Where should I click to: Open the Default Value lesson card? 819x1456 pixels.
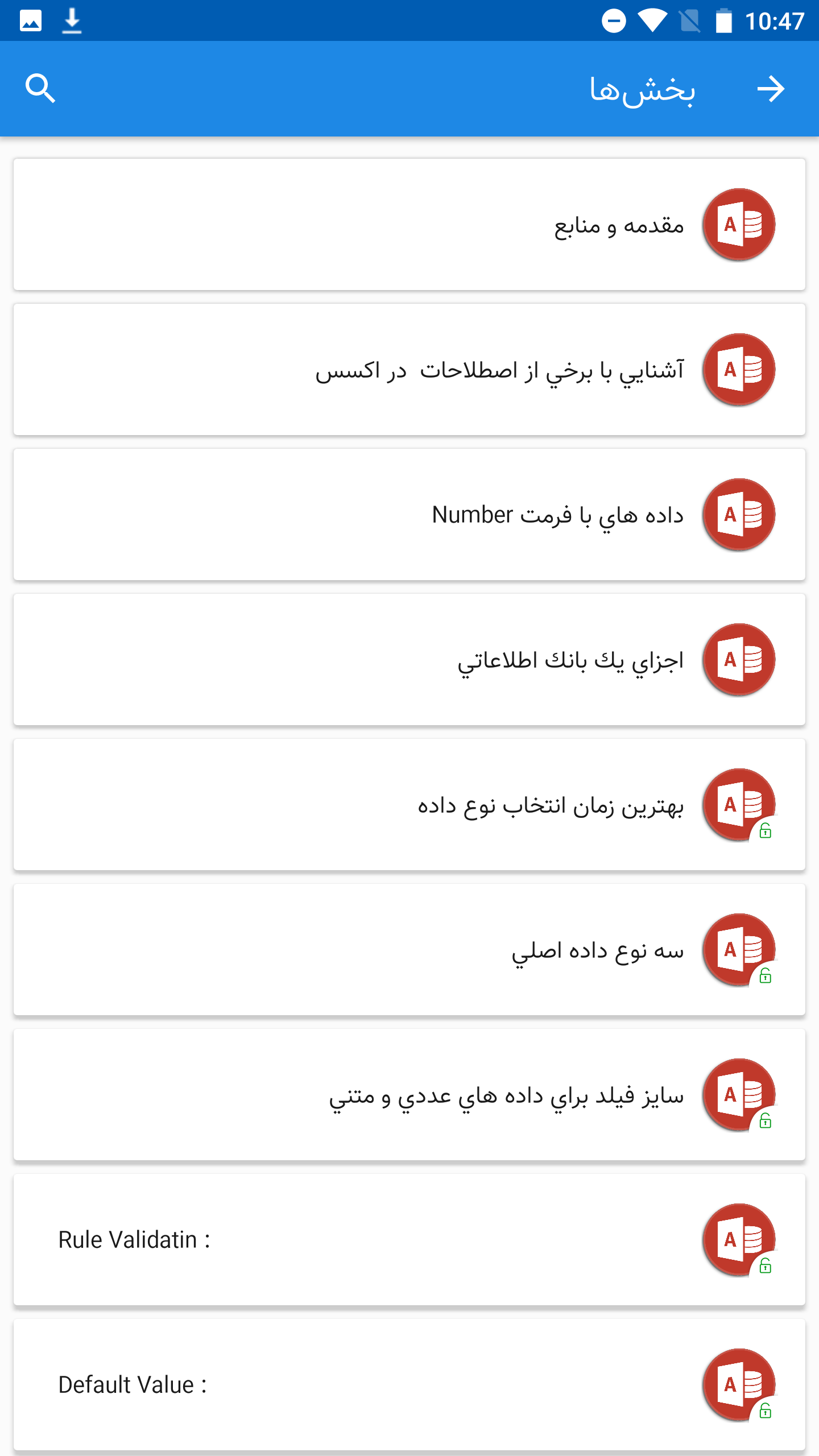(x=132, y=1385)
